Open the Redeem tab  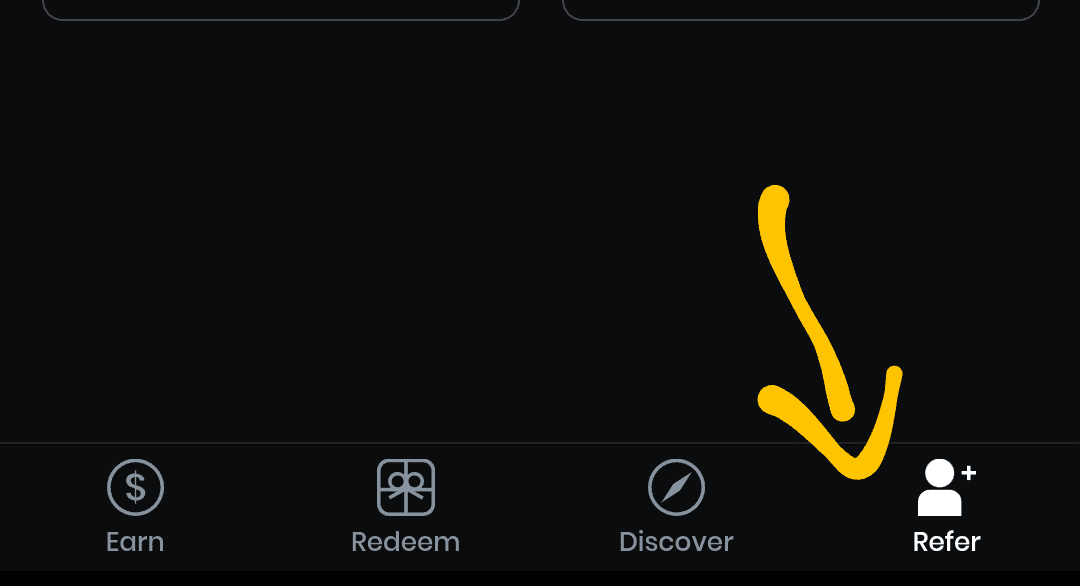405,506
